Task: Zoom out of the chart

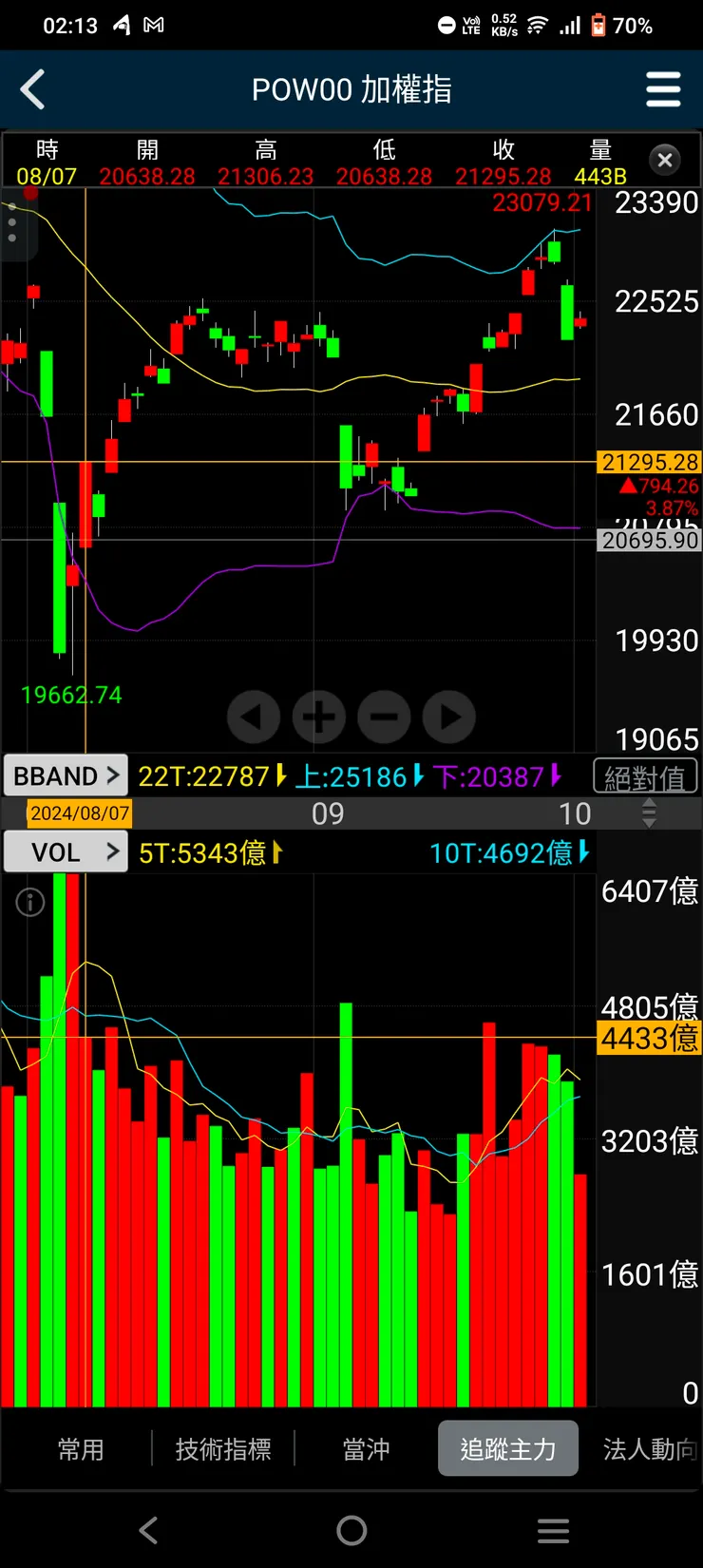Action: (x=384, y=717)
